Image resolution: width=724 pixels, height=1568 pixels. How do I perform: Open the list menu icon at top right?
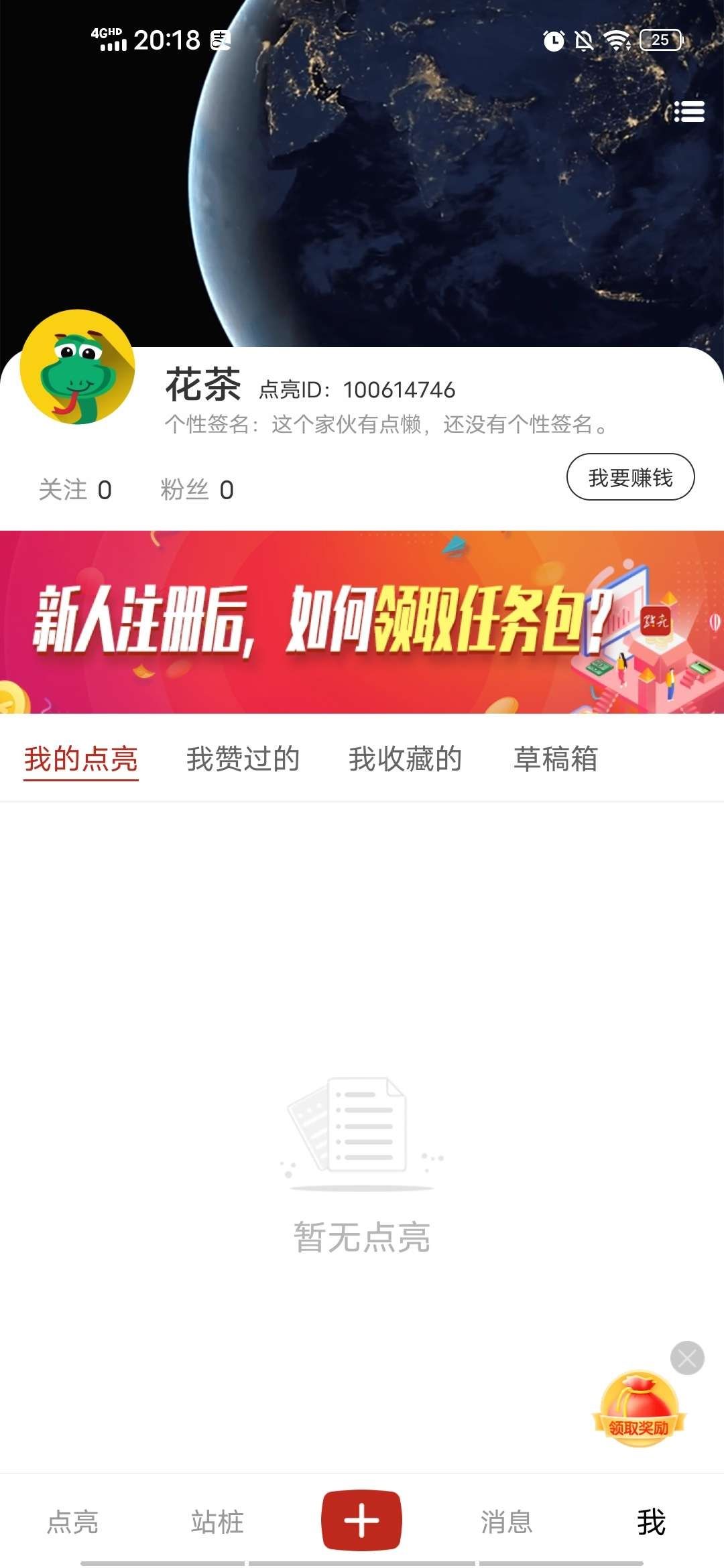pyautogui.click(x=688, y=111)
